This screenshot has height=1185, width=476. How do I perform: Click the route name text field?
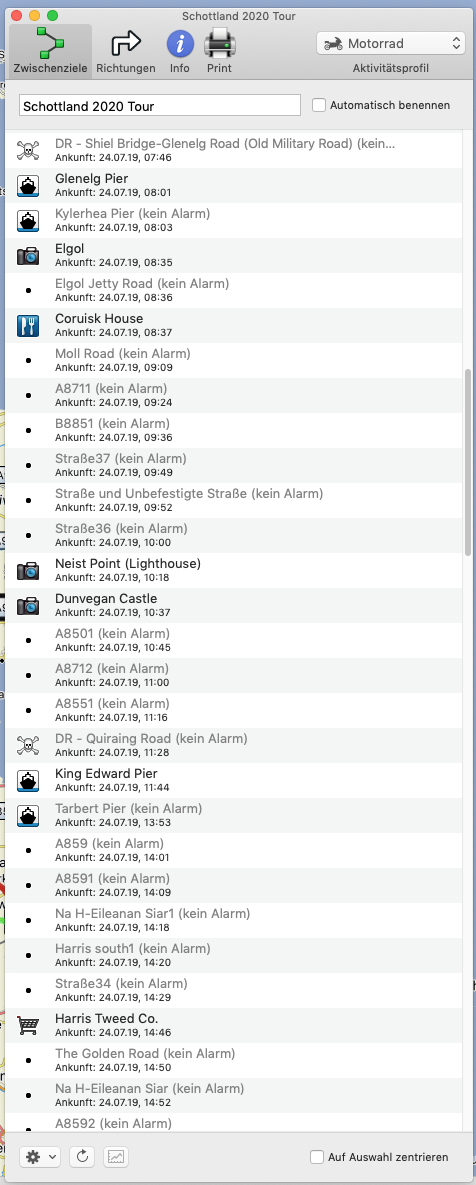click(159, 106)
